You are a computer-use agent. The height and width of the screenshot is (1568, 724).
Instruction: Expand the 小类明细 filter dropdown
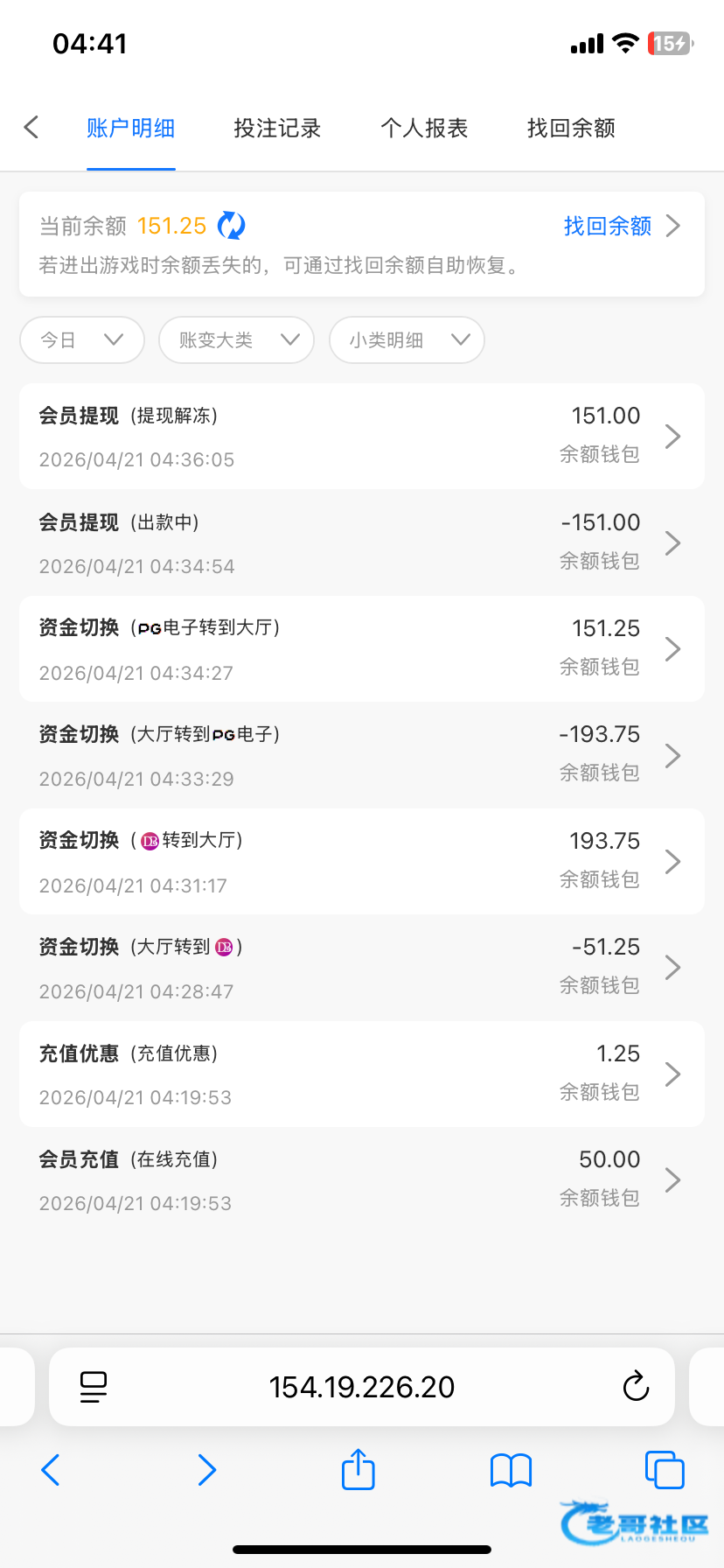[407, 339]
